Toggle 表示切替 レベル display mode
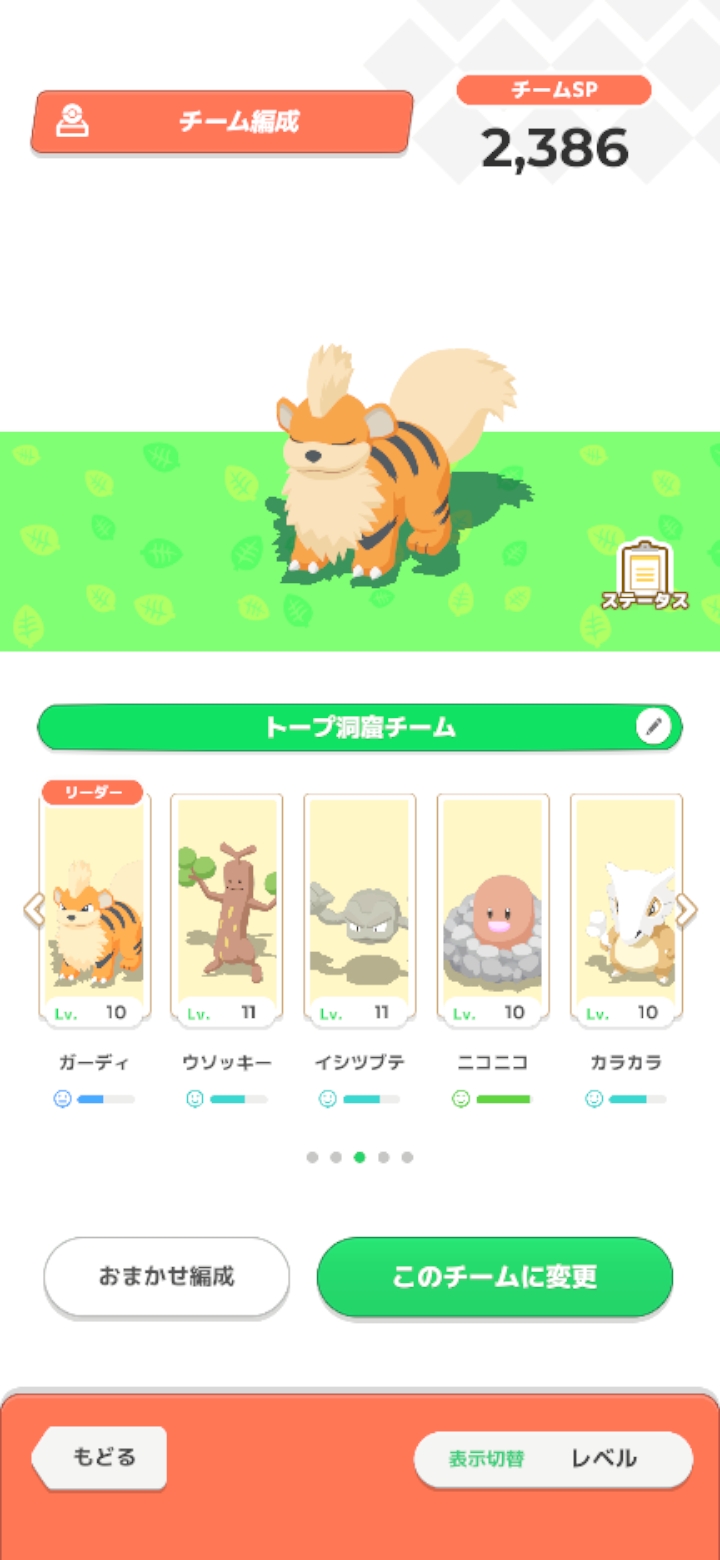This screenshot has width=720, height=1560. point(553,1459)
